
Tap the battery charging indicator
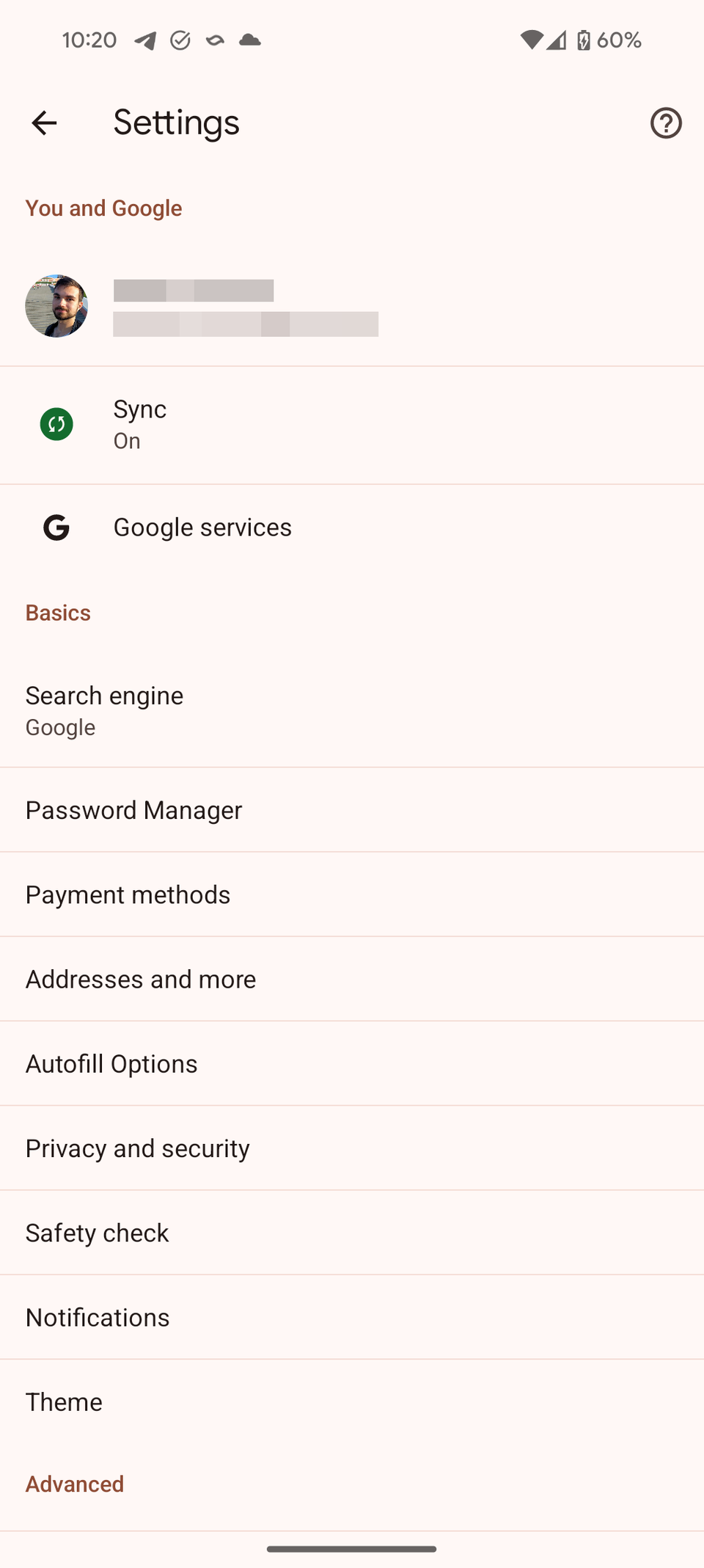coord(582,40)
